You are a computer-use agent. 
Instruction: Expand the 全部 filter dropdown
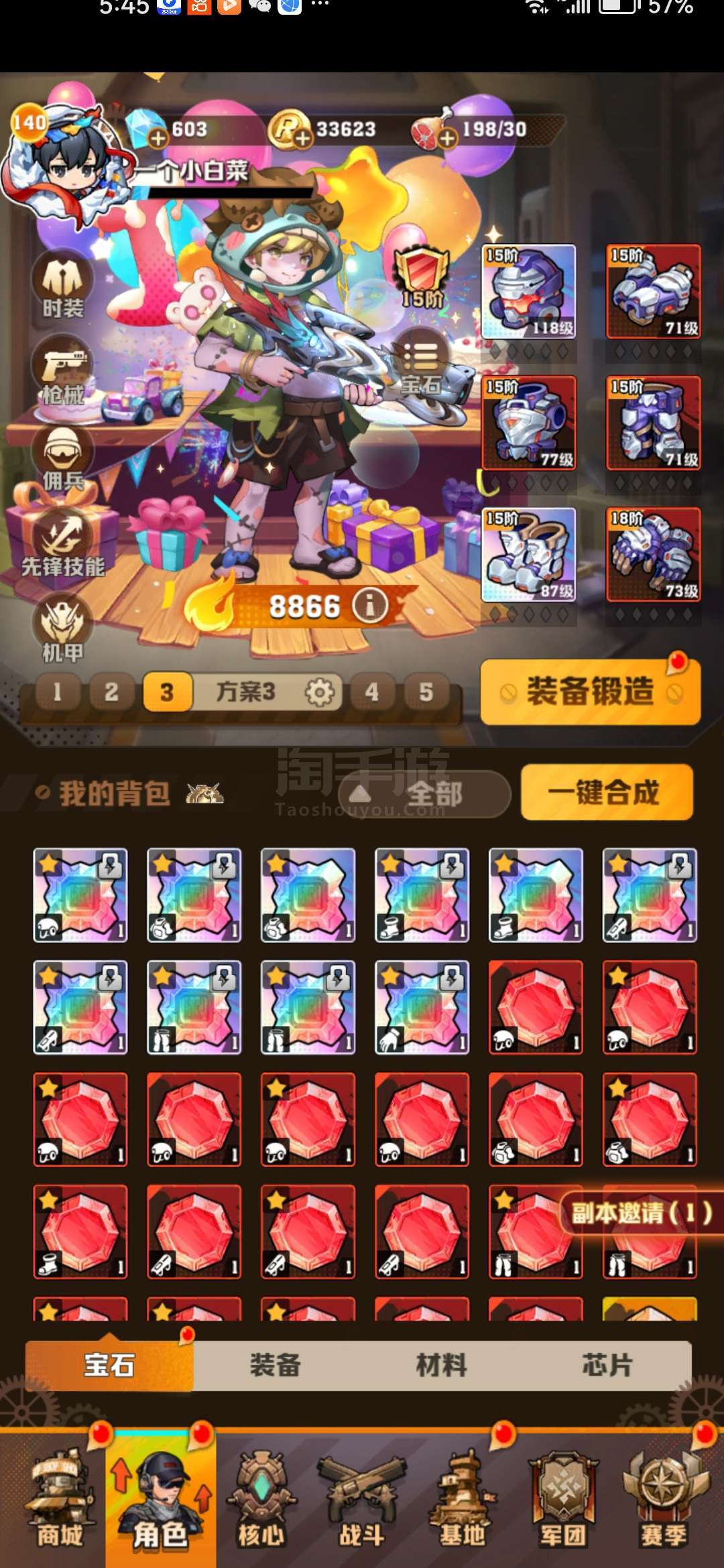(x=424, y=795)
